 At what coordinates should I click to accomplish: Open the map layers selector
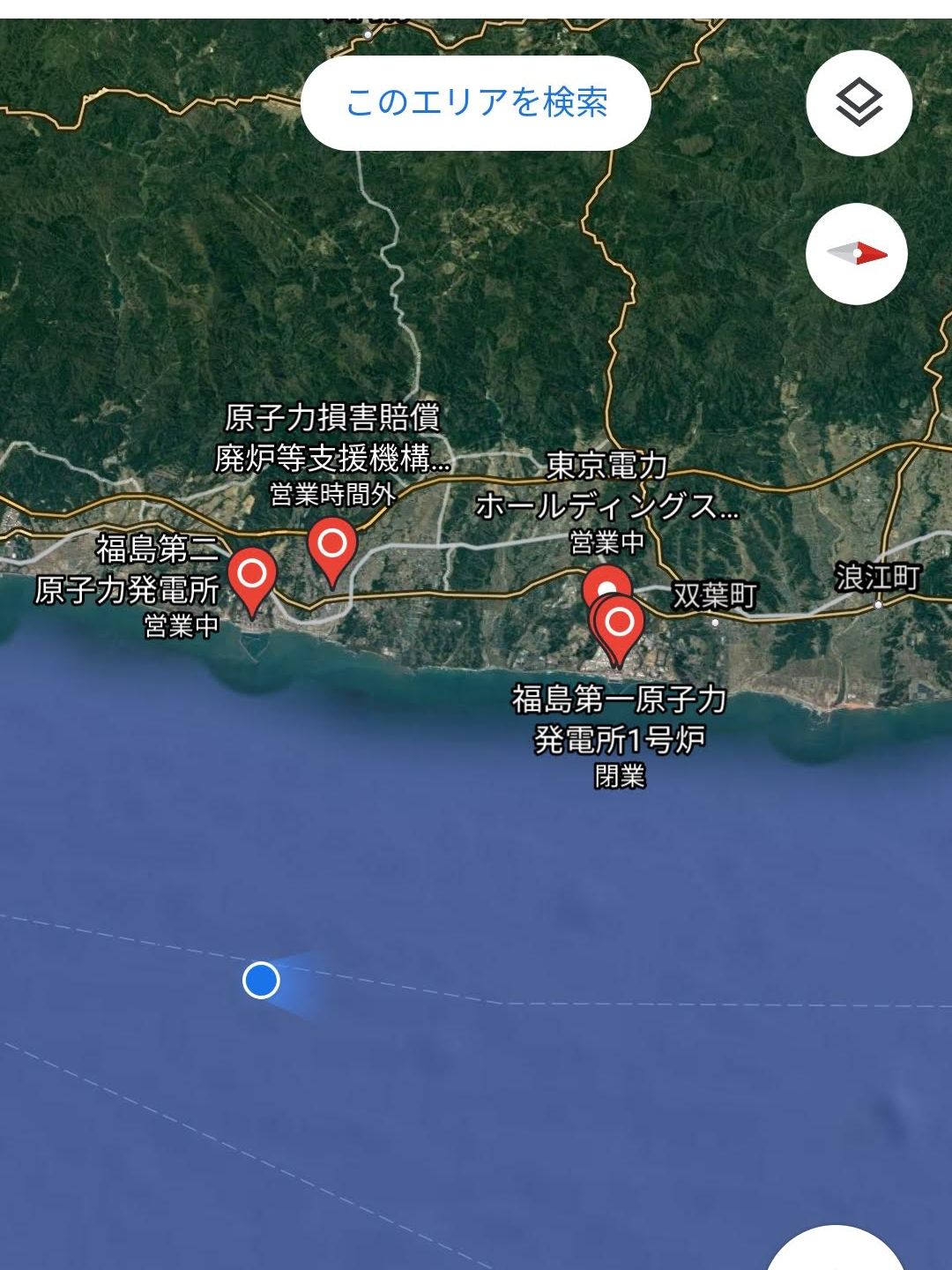pyautogui.click(x=858, y=104)
